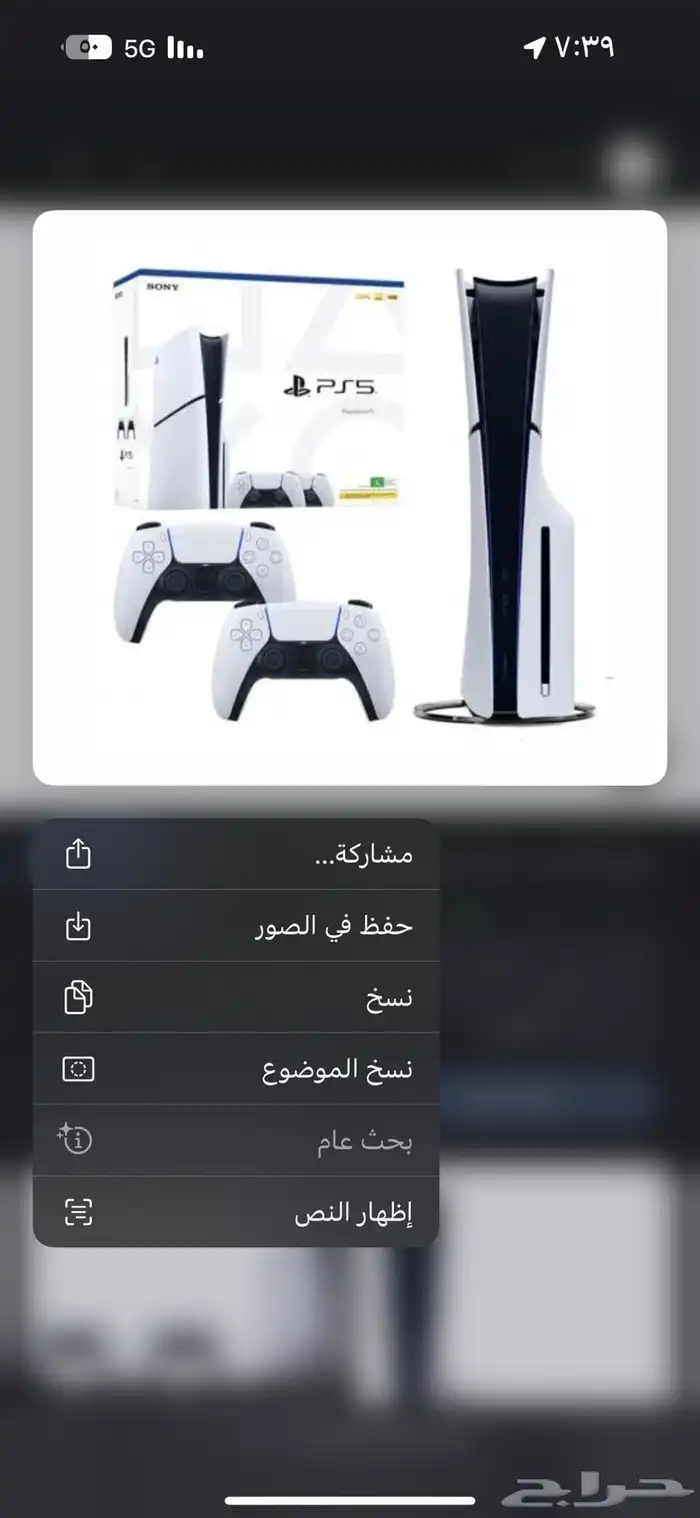The height and width of the screenshot is (1518, 700).
Task: Tap the PS5 image preview
Action: 350,497
